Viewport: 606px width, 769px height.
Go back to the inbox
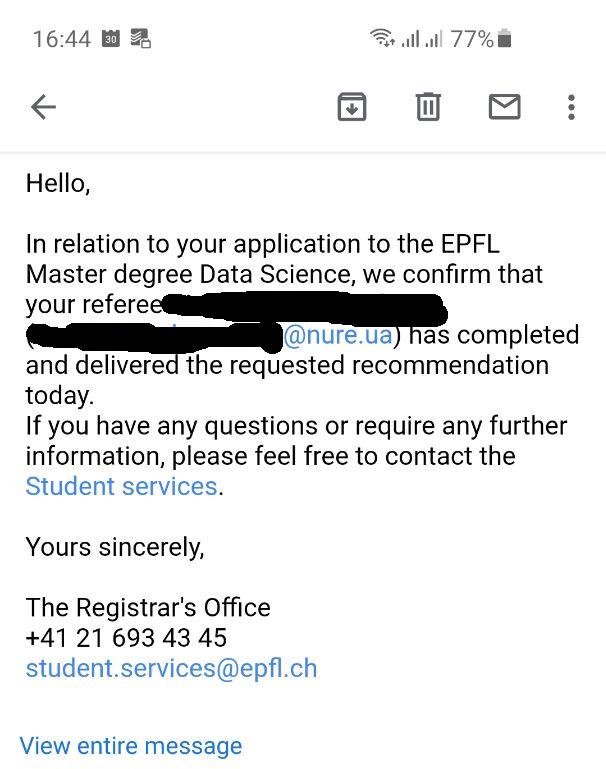pos(43,107)
